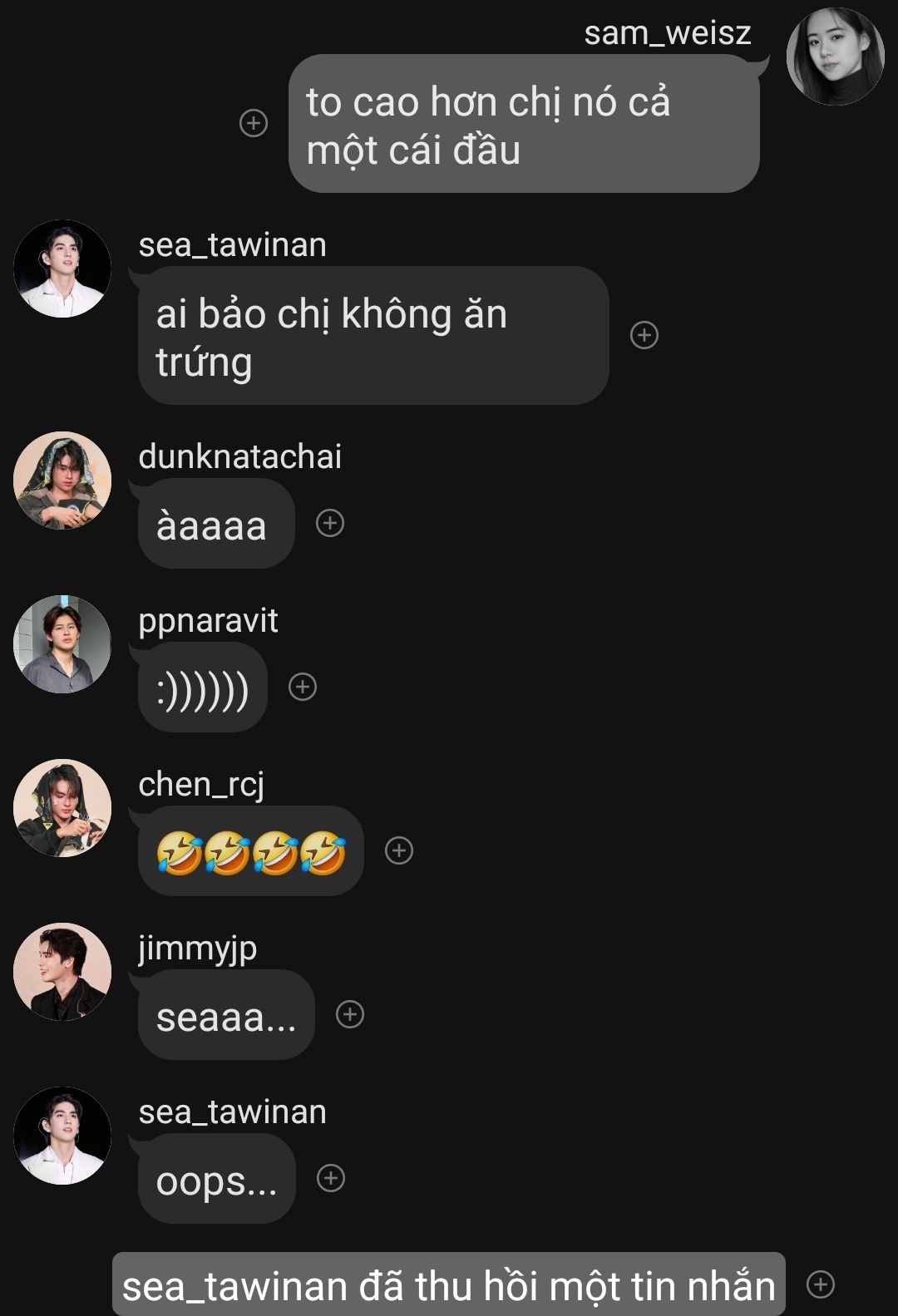Add reaction to chen_rcj's laughing emojis
This screenshot has width=898, height=1316.
(x=399, y=850)
